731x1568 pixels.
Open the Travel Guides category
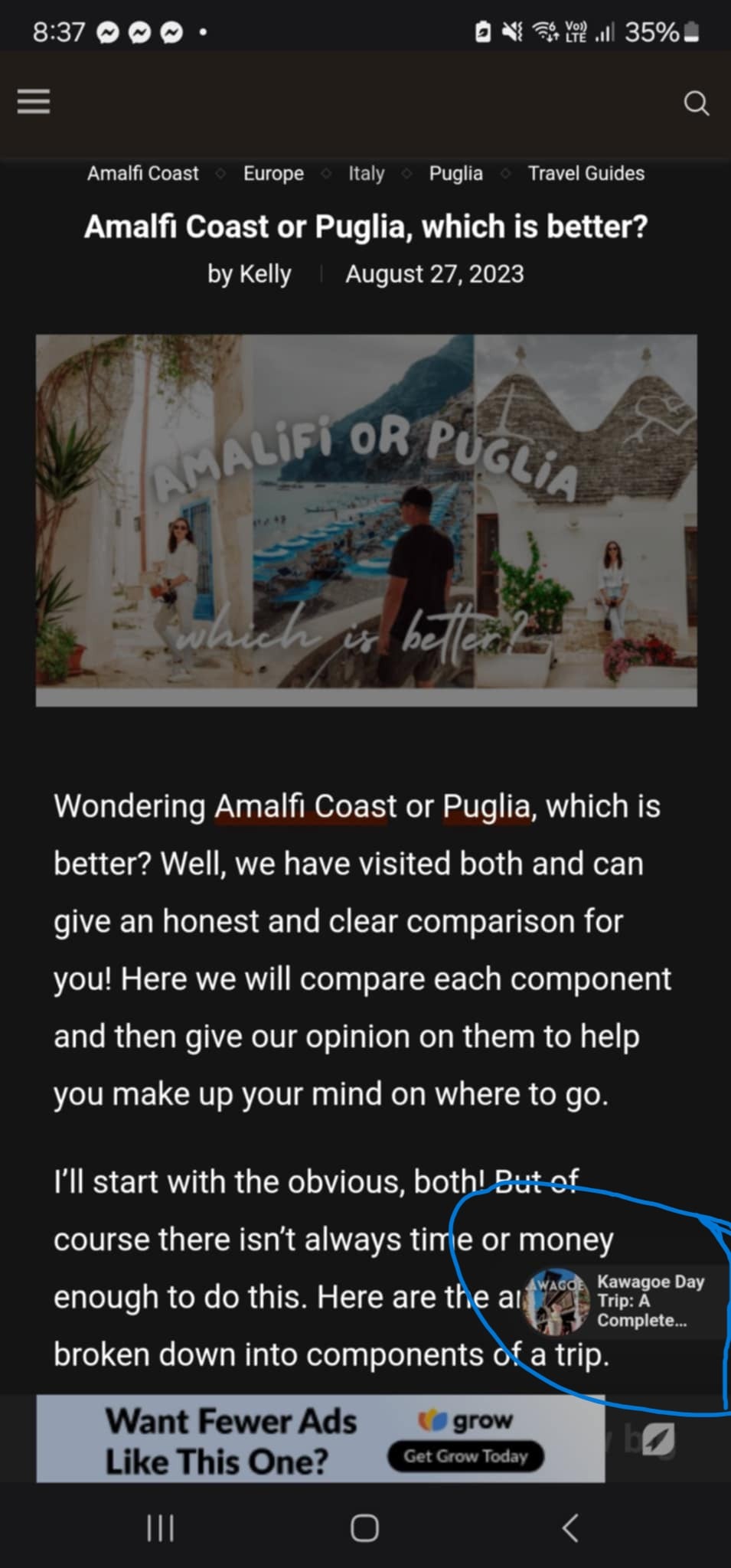[586, 174]
